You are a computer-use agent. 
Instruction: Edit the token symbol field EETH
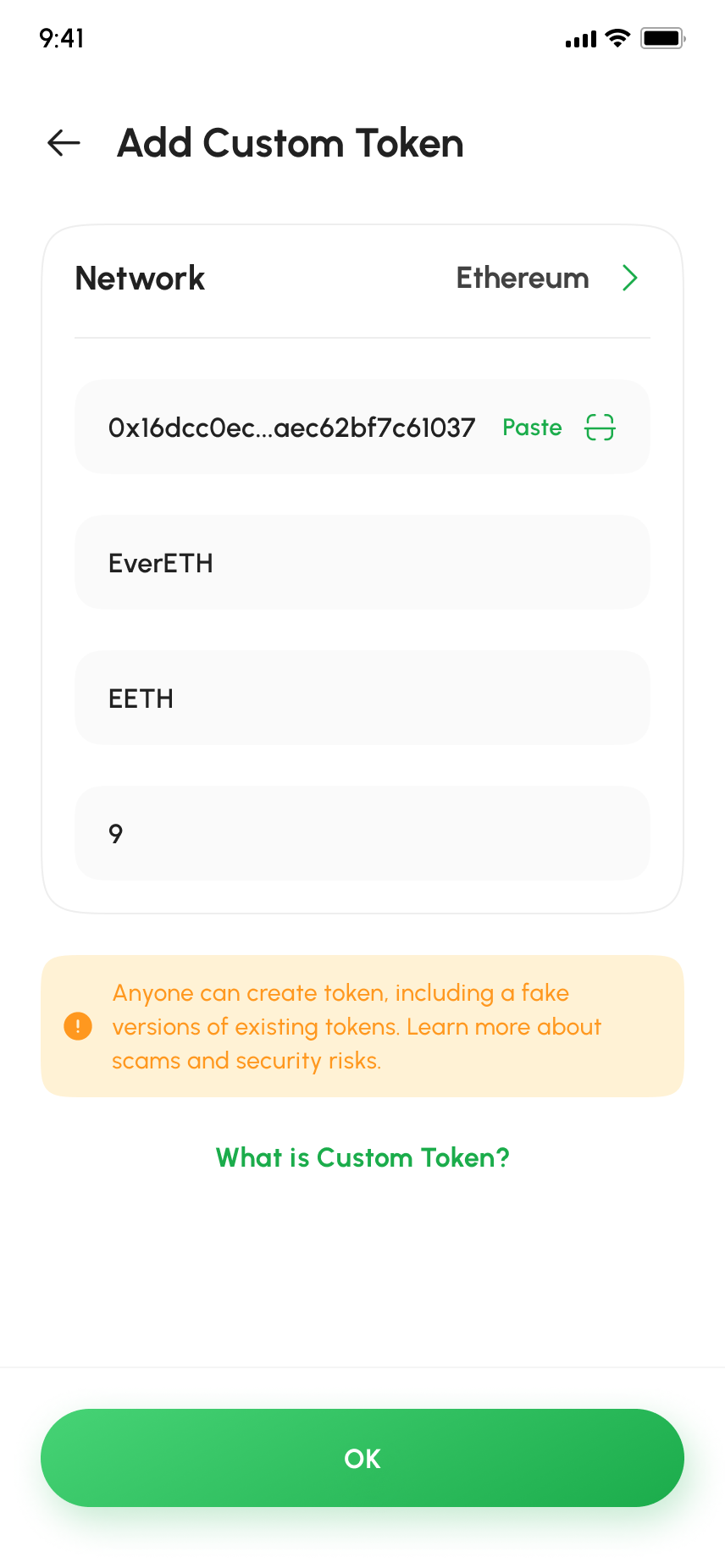coord(362,698)
